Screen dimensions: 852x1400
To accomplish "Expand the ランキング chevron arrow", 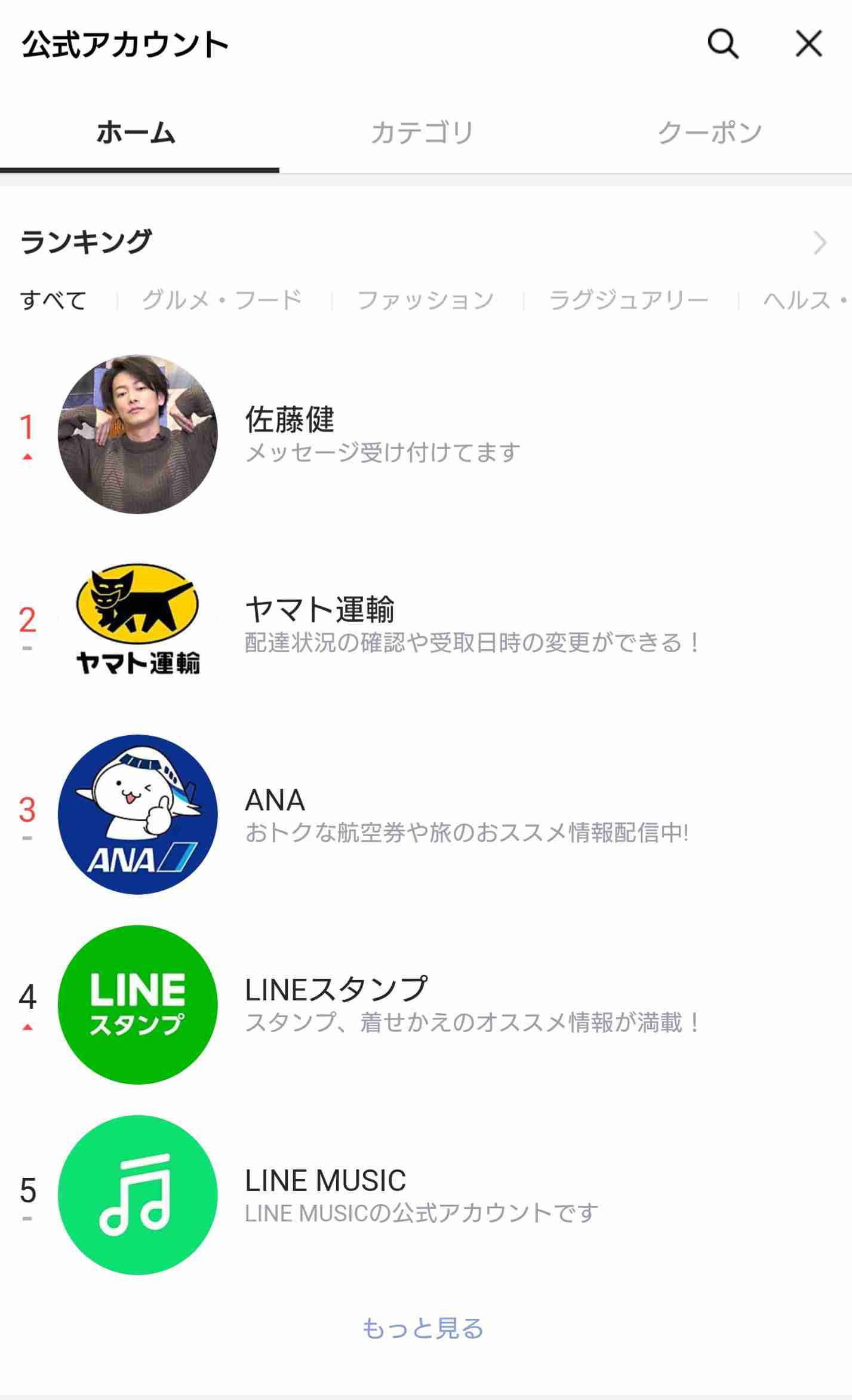I will point(820,242).
